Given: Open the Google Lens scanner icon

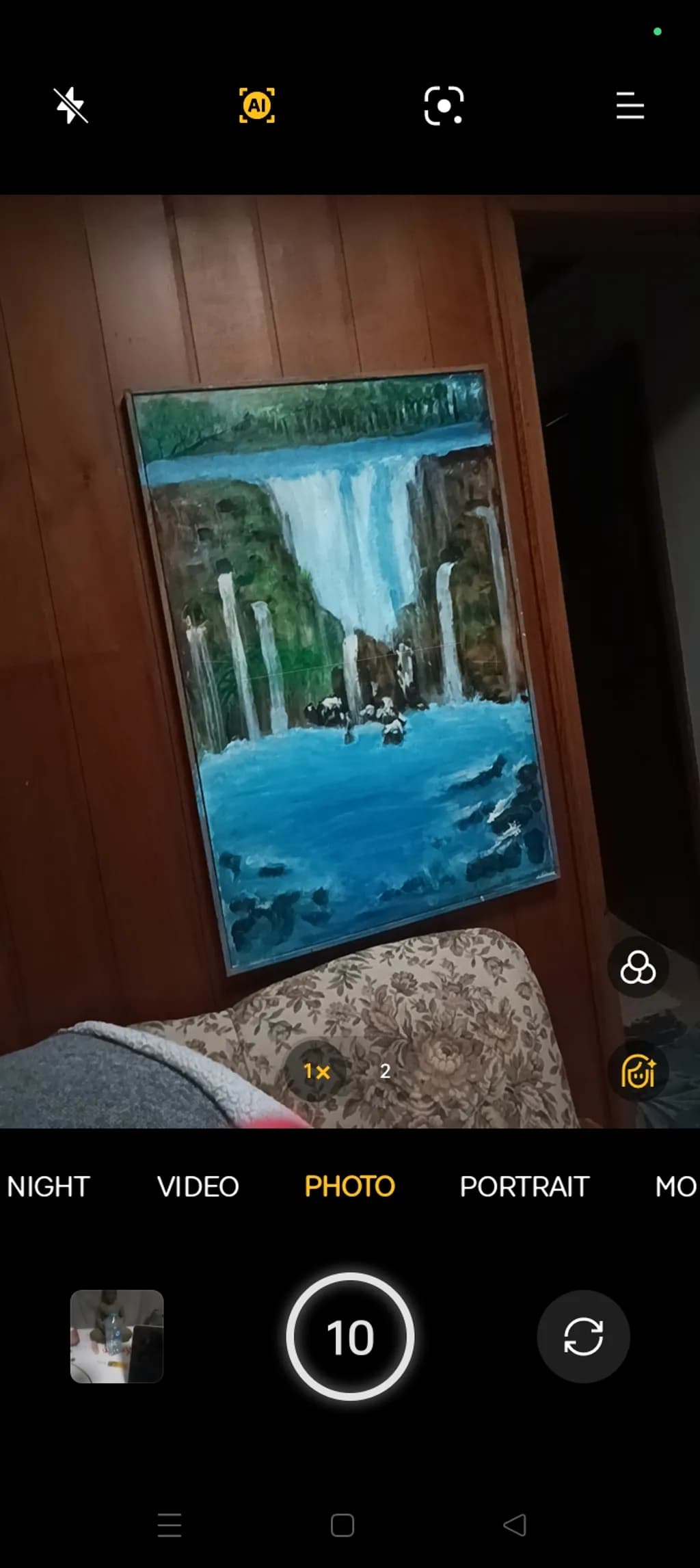Looking at the screenshot, I should pos(444,106).
